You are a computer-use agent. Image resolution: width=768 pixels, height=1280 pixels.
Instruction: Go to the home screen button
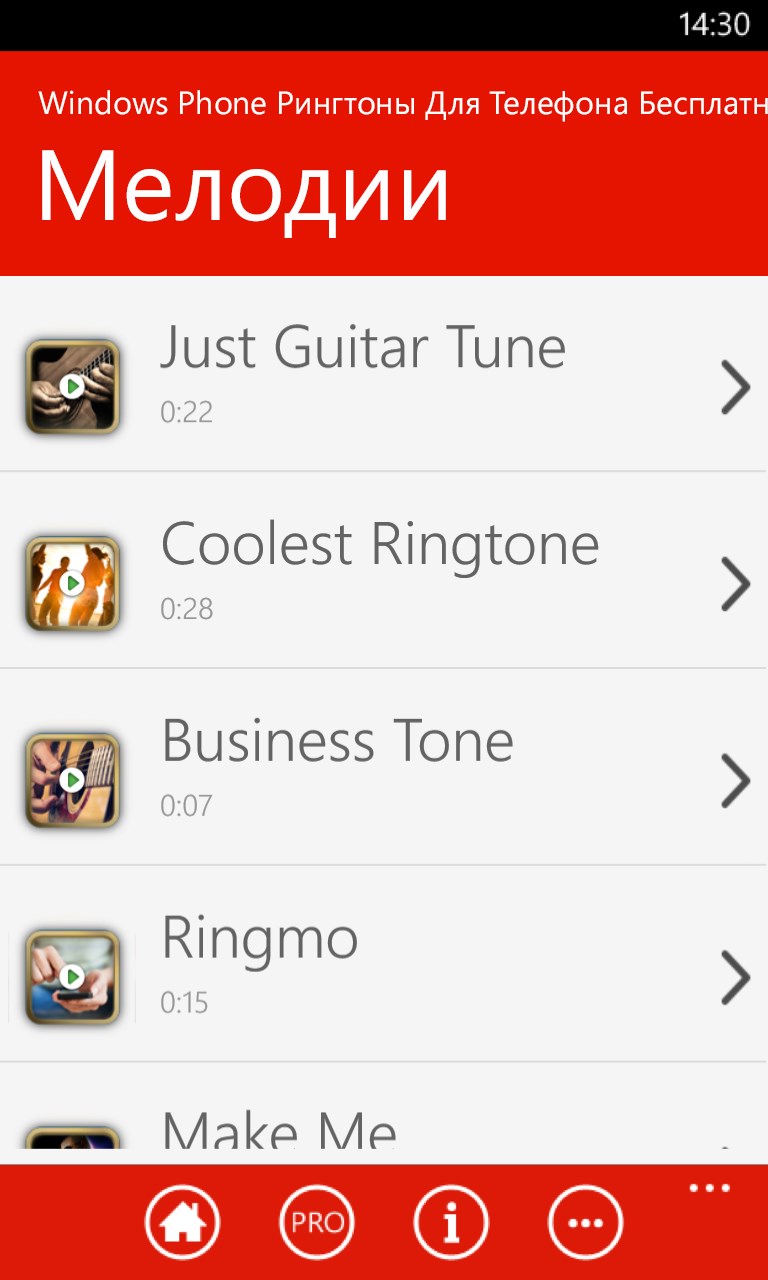[182, 1222]
